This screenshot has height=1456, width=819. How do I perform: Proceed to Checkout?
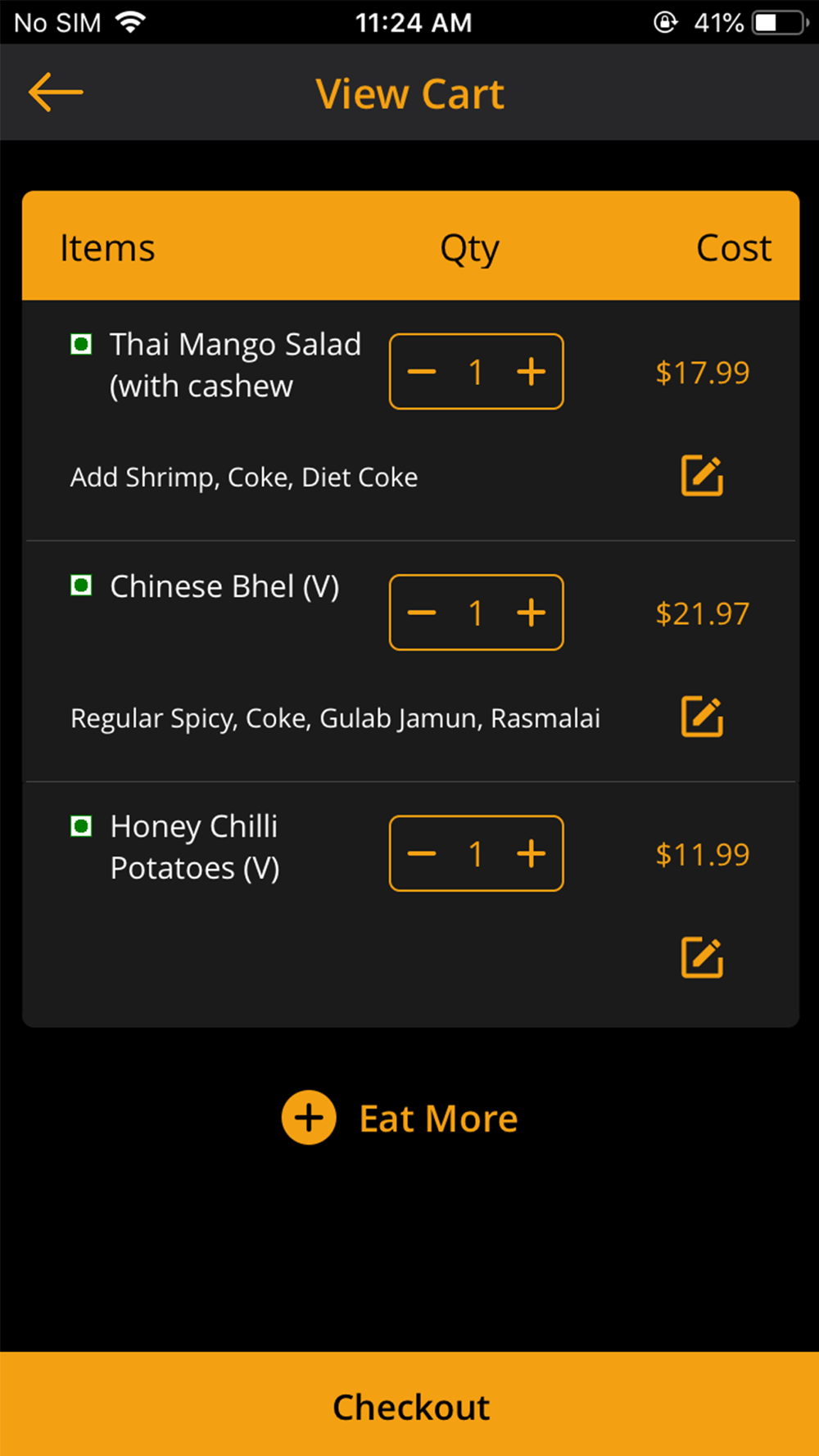(x=409, y=1404)
